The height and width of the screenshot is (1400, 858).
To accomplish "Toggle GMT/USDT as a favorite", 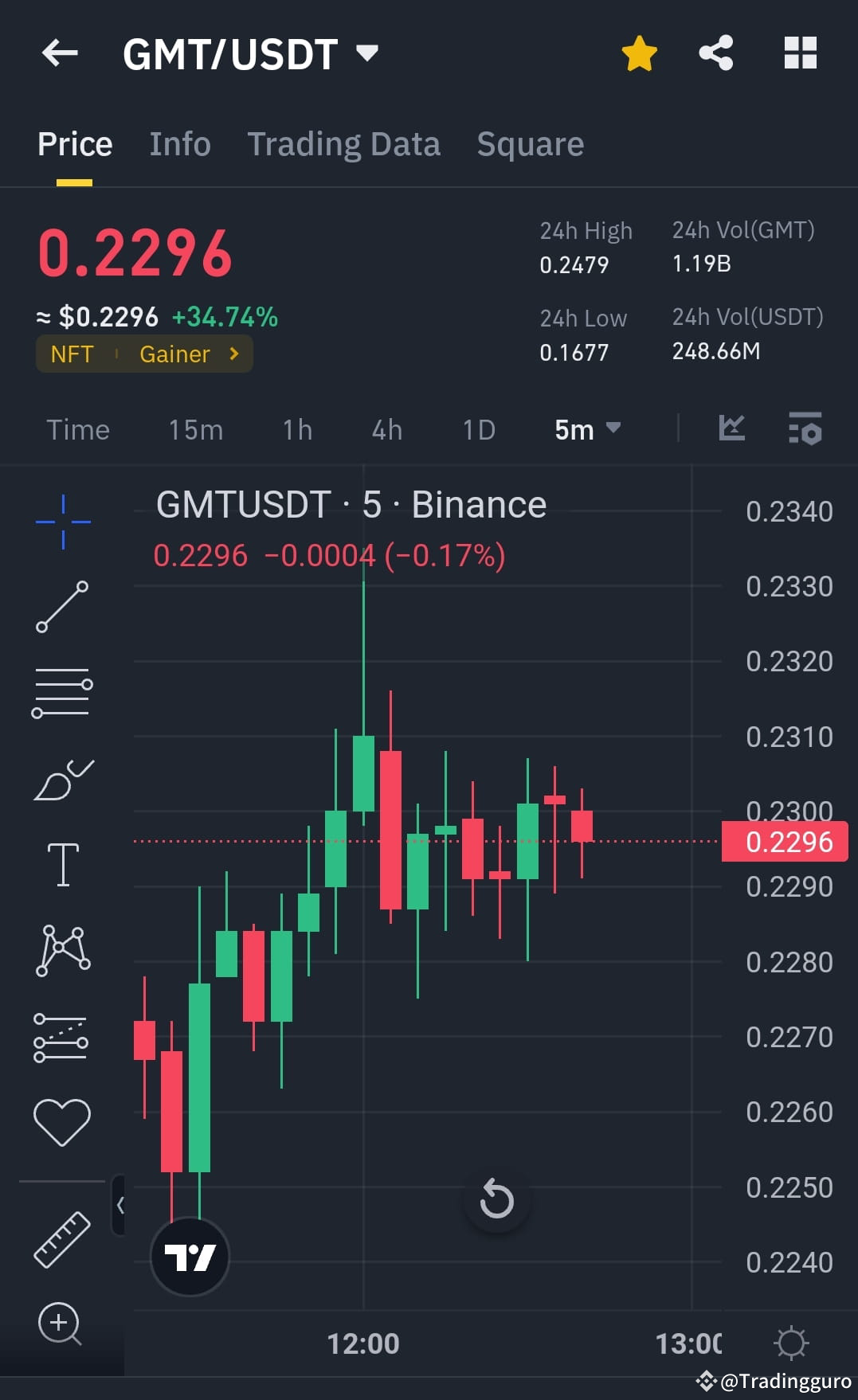I will point(639,53).
